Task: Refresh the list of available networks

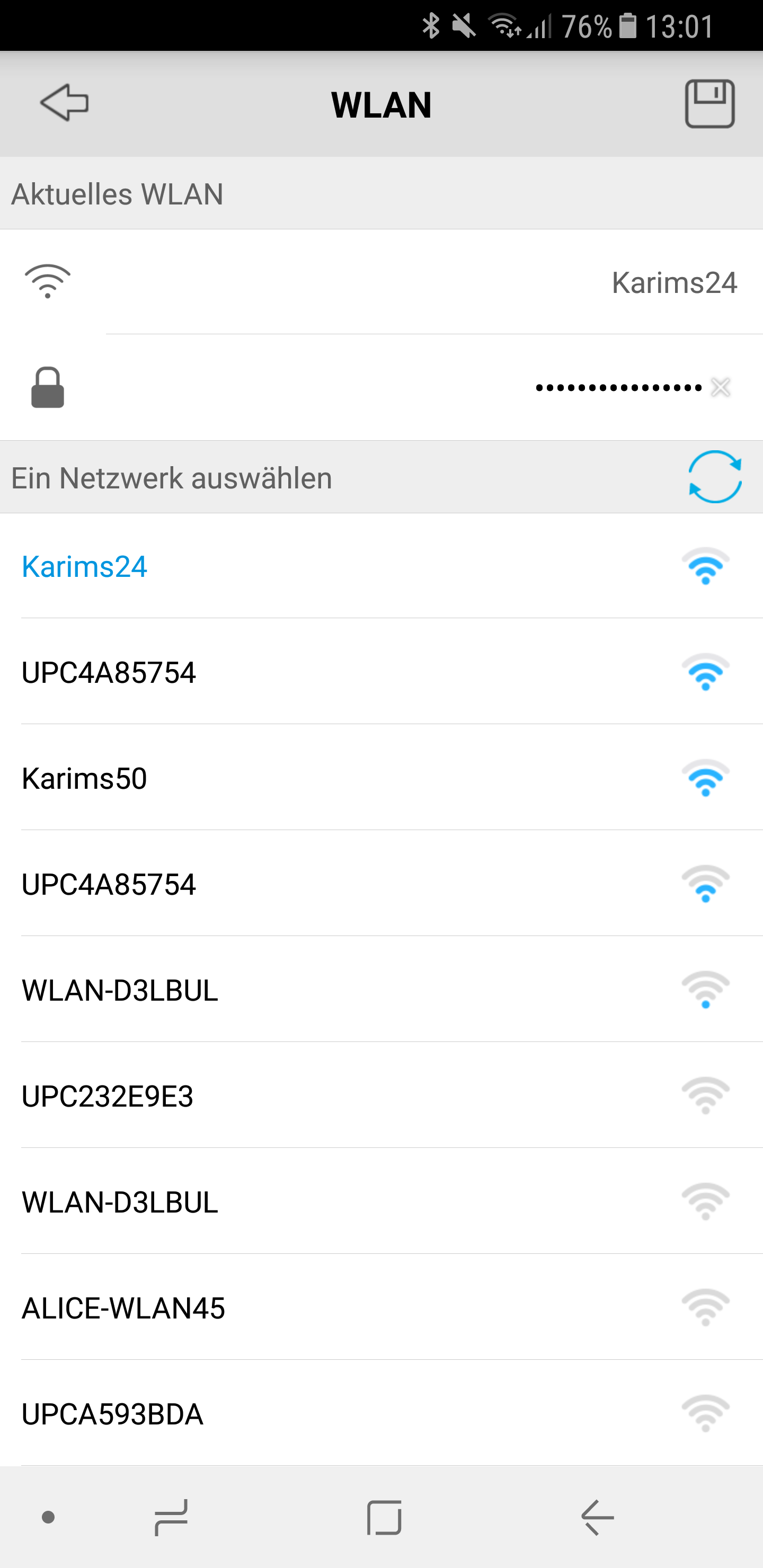Action: tap(714, 477)
